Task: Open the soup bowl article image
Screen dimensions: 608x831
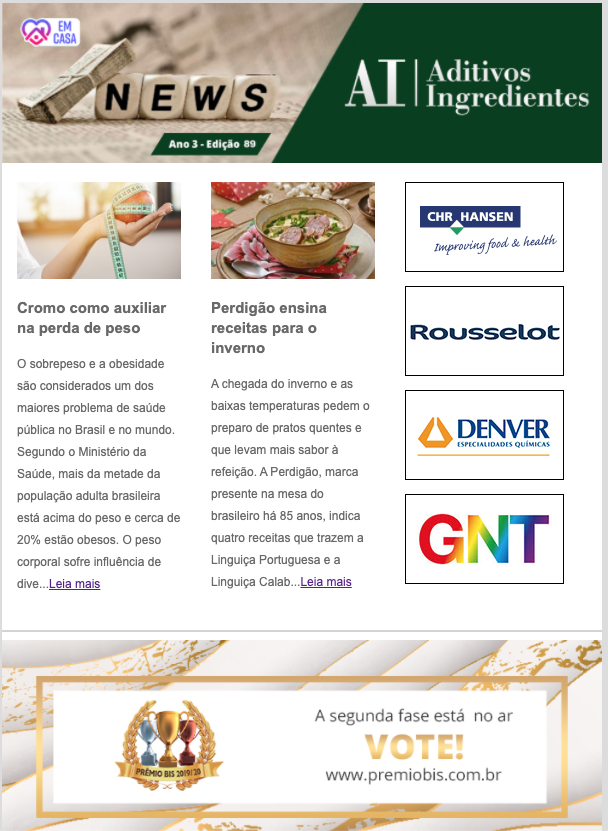Action: point(293,230)
